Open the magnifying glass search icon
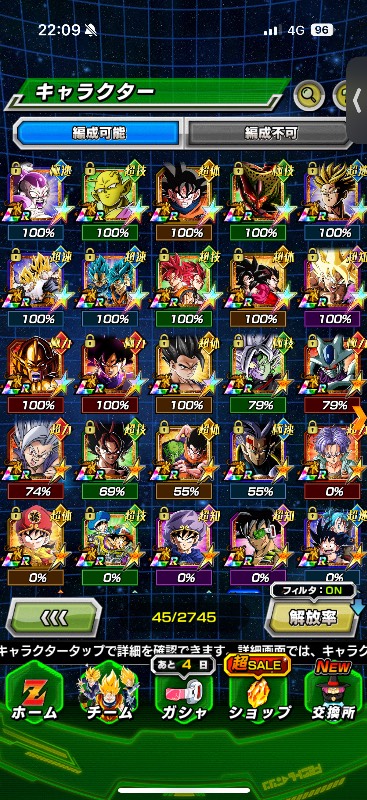This screenshot has width=367, height=800. 309,94
